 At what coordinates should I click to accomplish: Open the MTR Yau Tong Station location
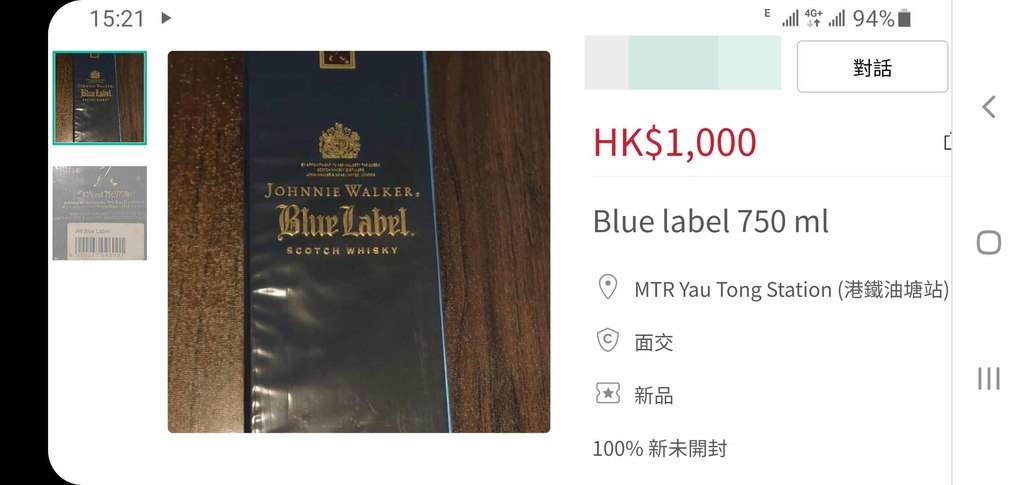790,290
